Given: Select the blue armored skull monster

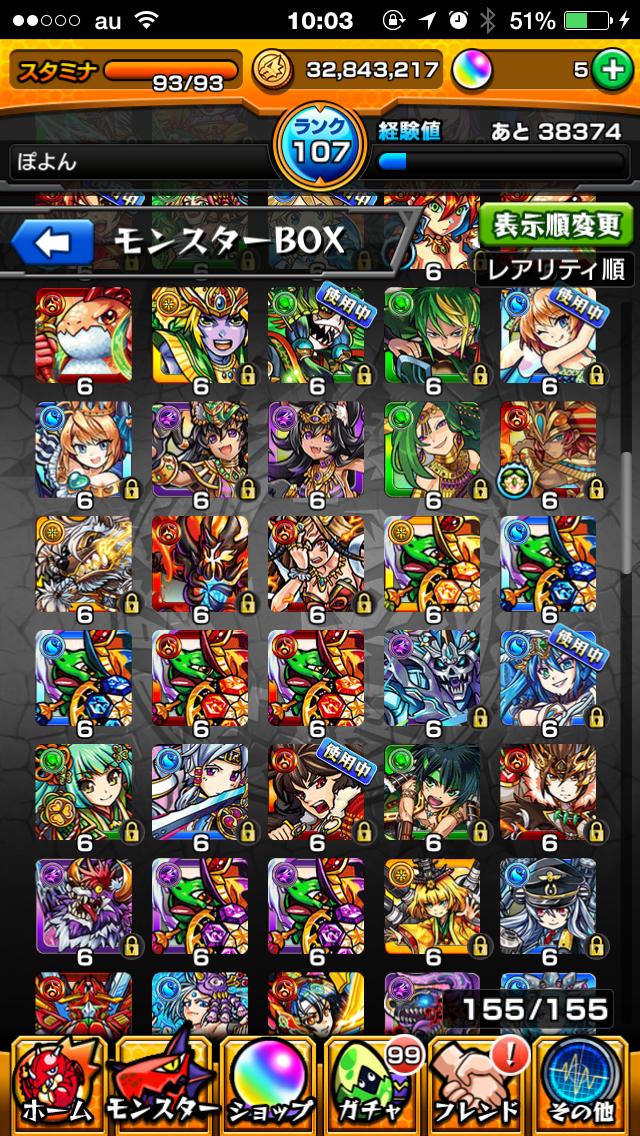Looking at the screenshot, I should [x=432, y=678].
